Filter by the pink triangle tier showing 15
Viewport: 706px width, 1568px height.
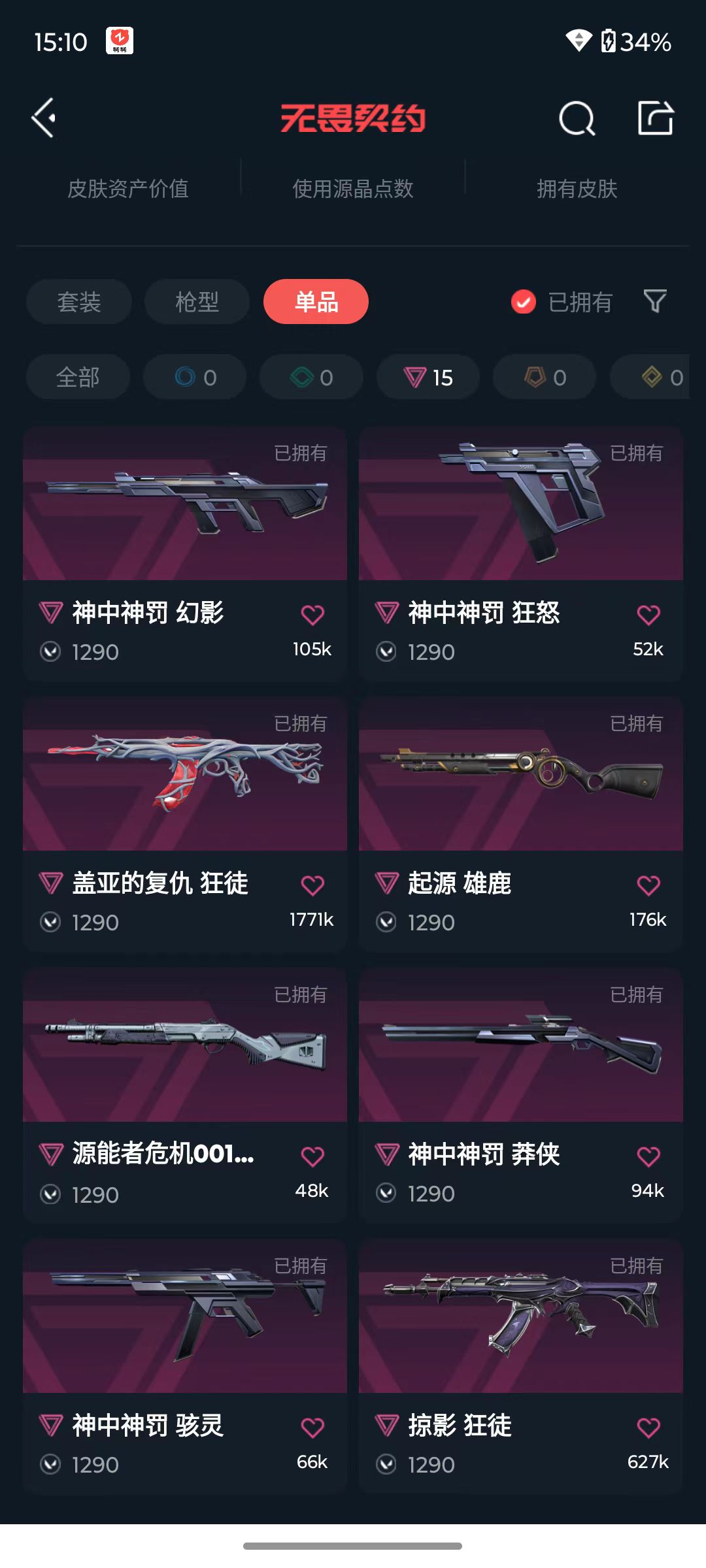click(x=428, y=377)
